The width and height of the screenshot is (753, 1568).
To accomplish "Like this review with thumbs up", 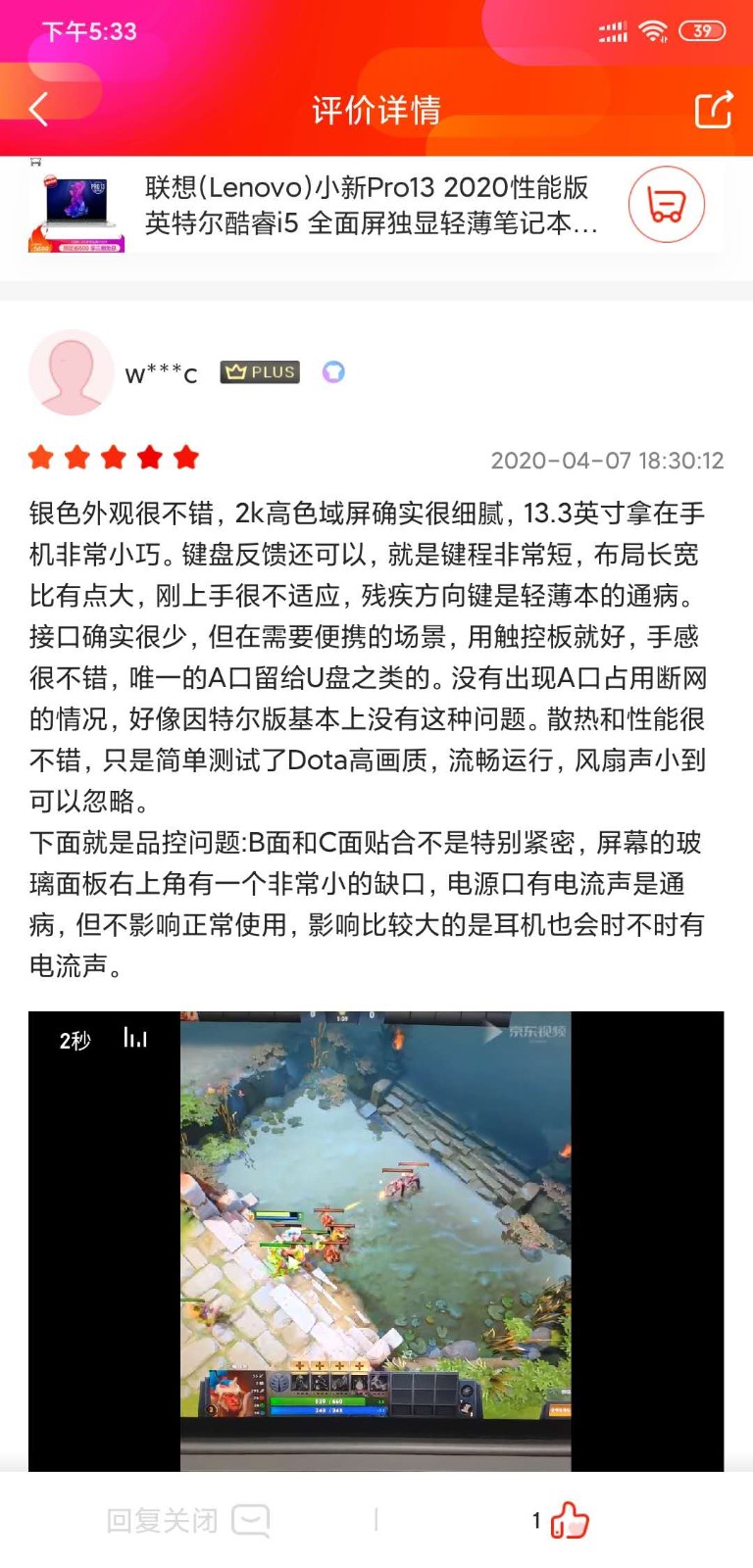I will tap(569, 1520).
